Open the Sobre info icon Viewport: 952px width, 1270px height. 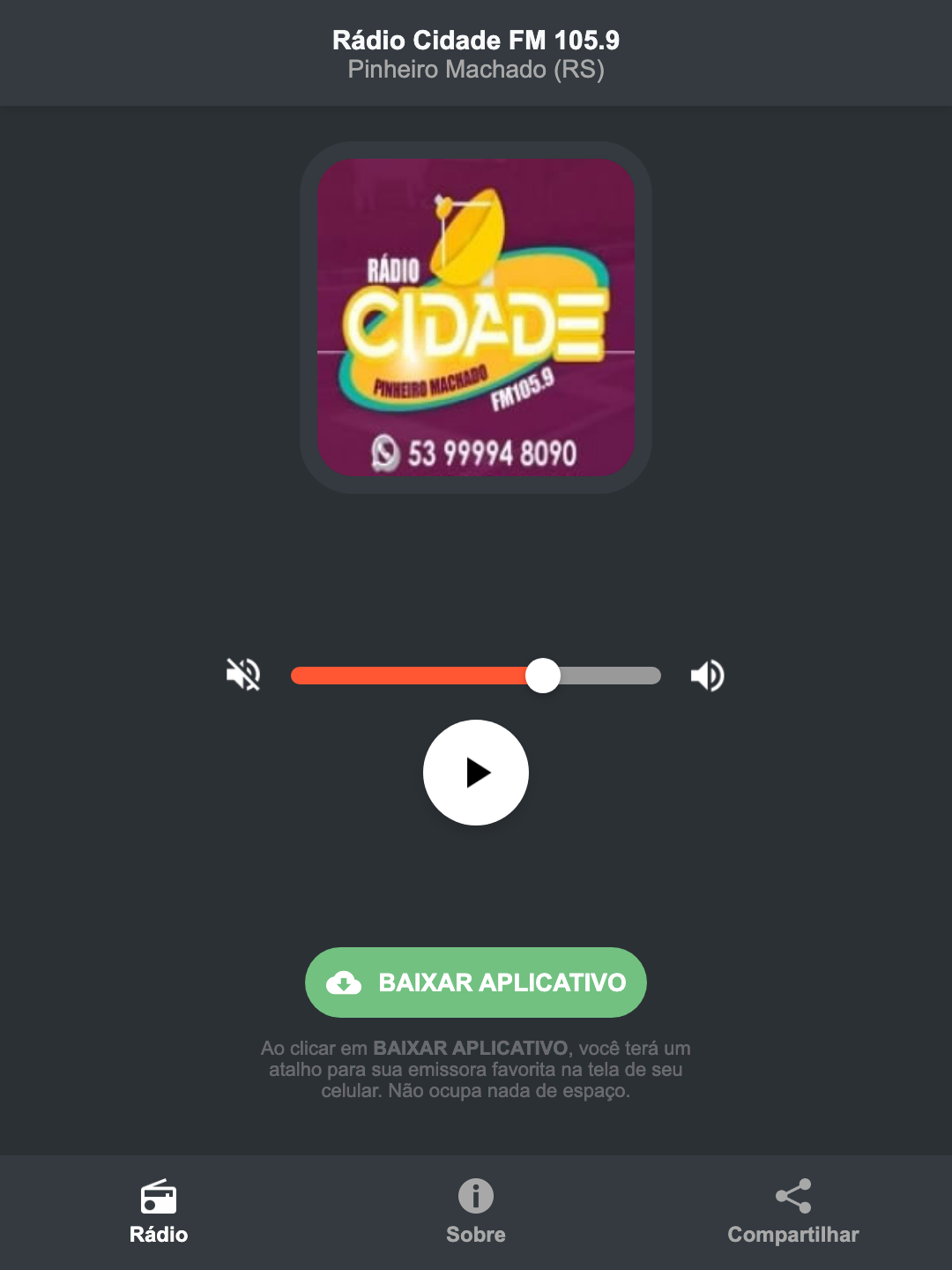pyautogui.click(x=475, y=1198)
